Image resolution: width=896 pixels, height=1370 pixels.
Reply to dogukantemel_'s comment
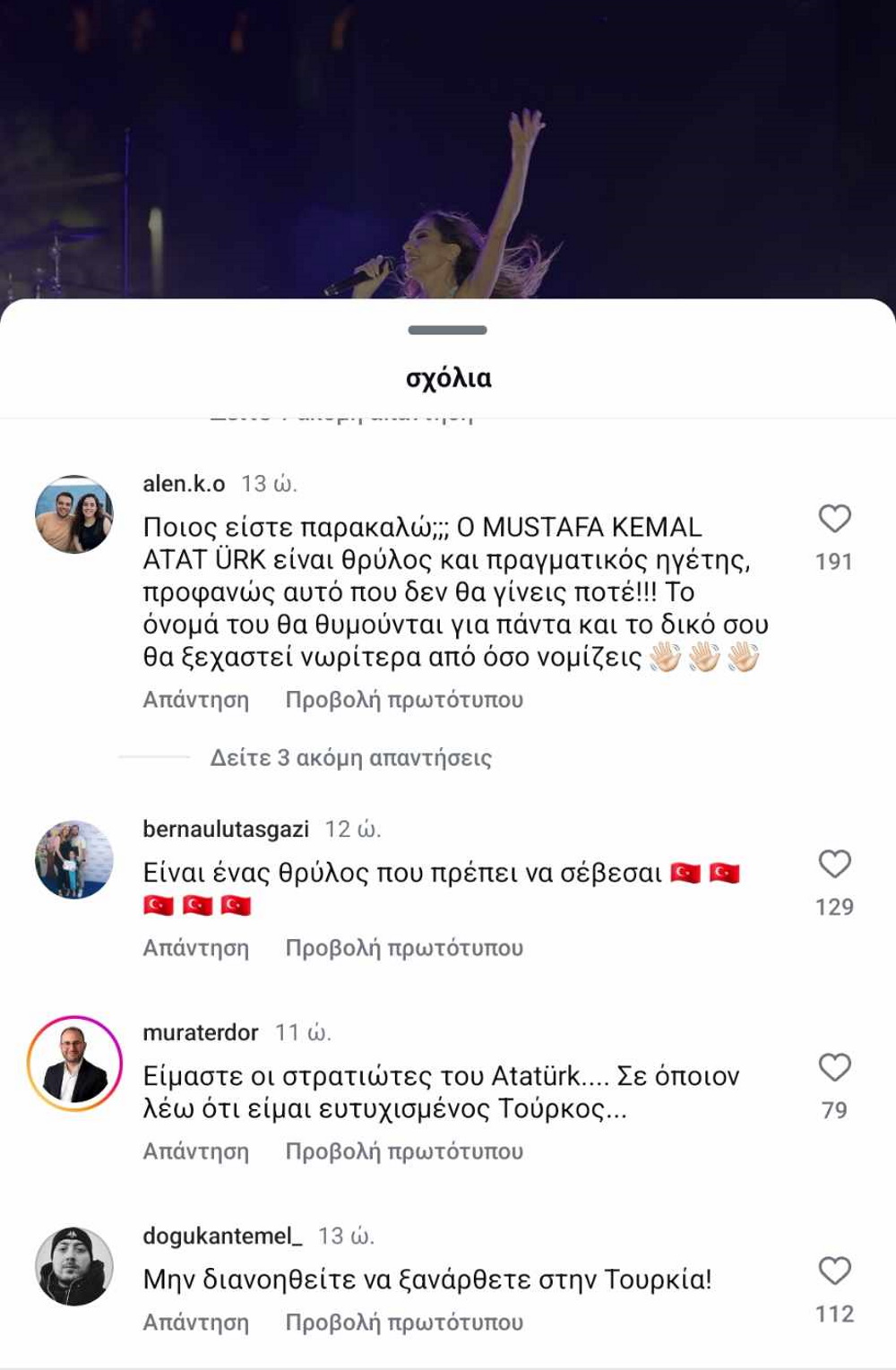pos(195,1323)
